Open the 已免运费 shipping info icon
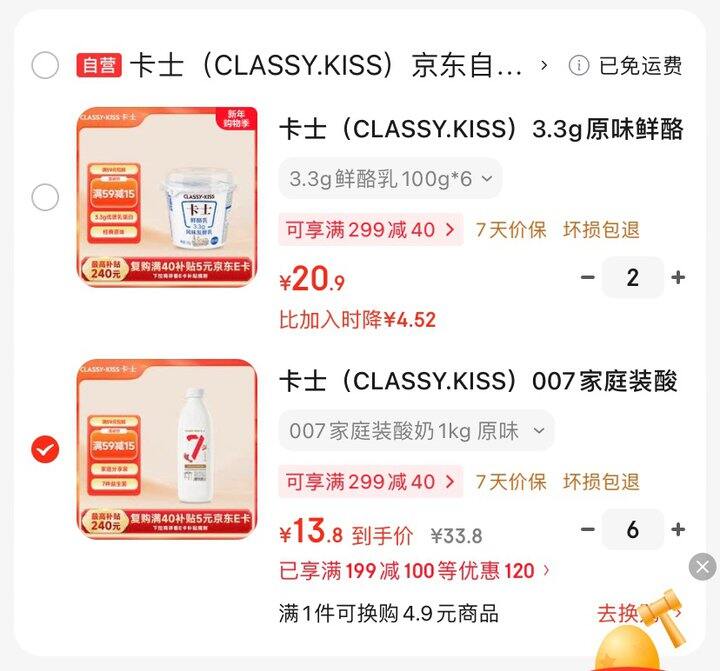Viewport: 720px width, 671px height. [x=579, y=65]
